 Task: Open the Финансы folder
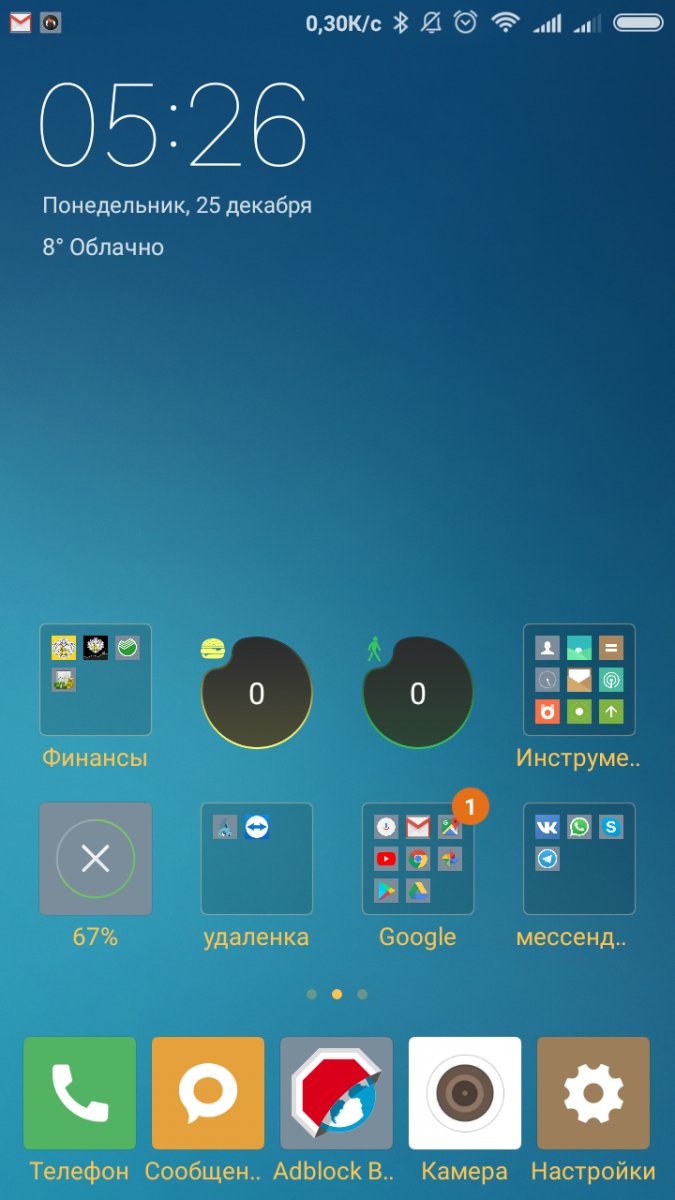pos(95,680)
